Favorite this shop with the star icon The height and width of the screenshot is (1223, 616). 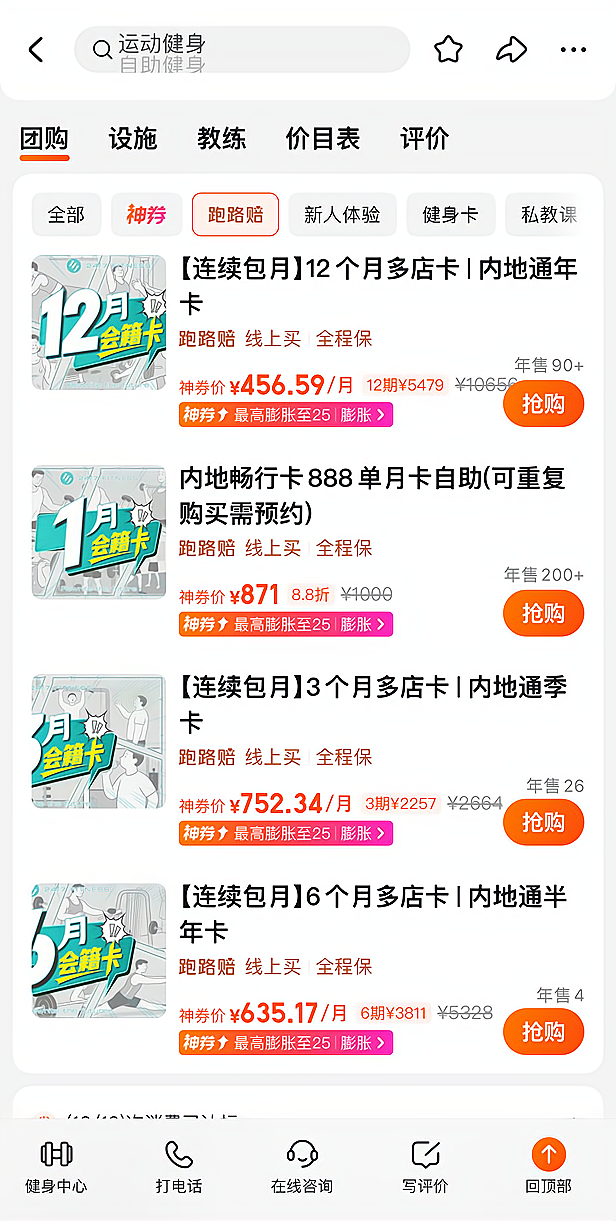pos(448,50)
